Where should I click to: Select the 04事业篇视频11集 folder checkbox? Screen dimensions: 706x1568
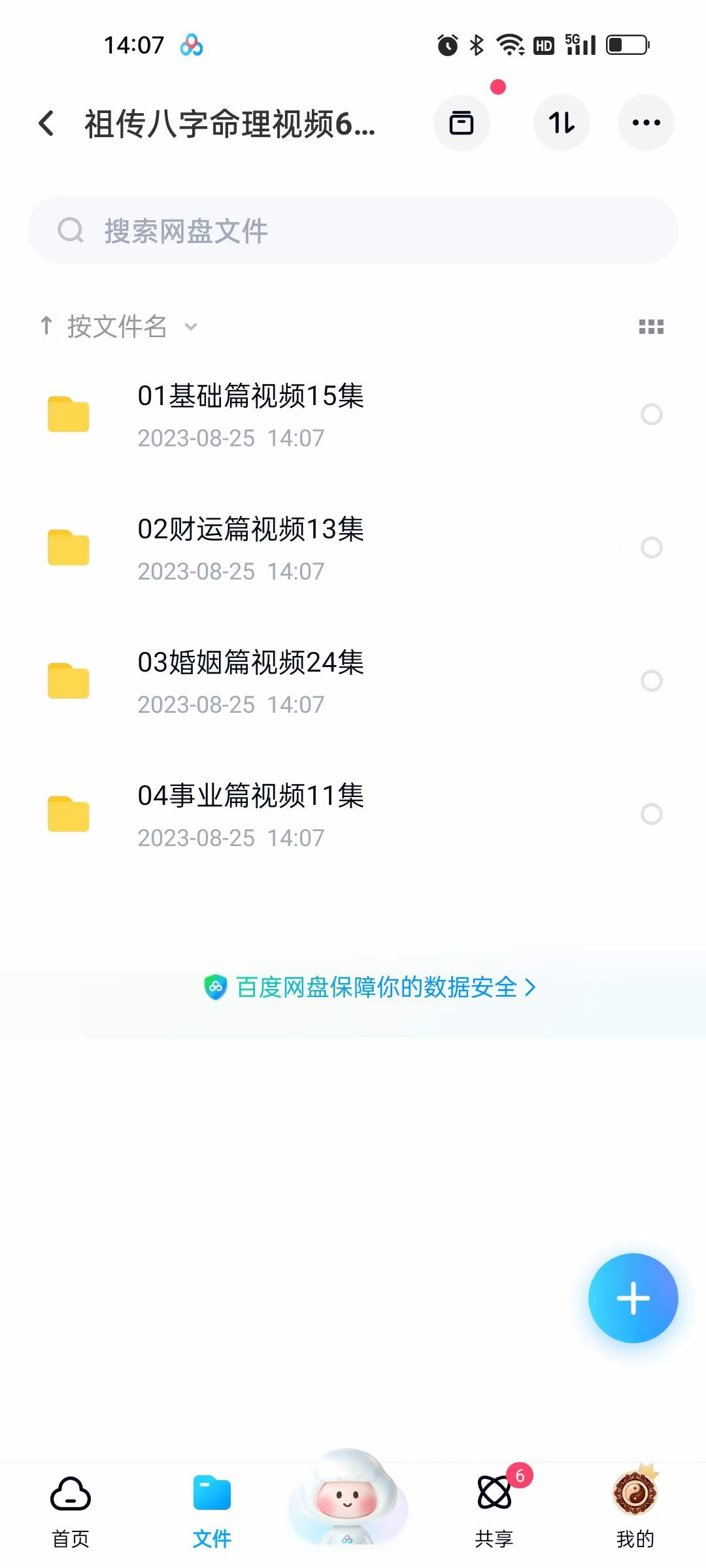point(652,815)
